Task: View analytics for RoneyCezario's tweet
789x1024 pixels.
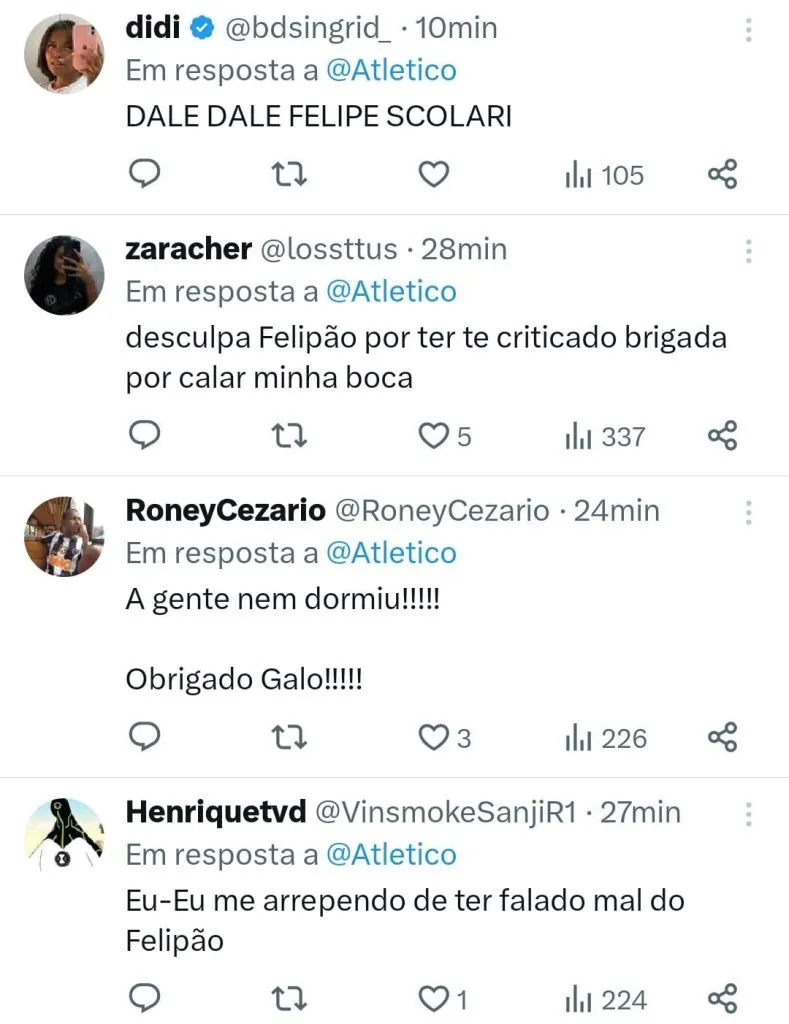Action: coord(605,738)
